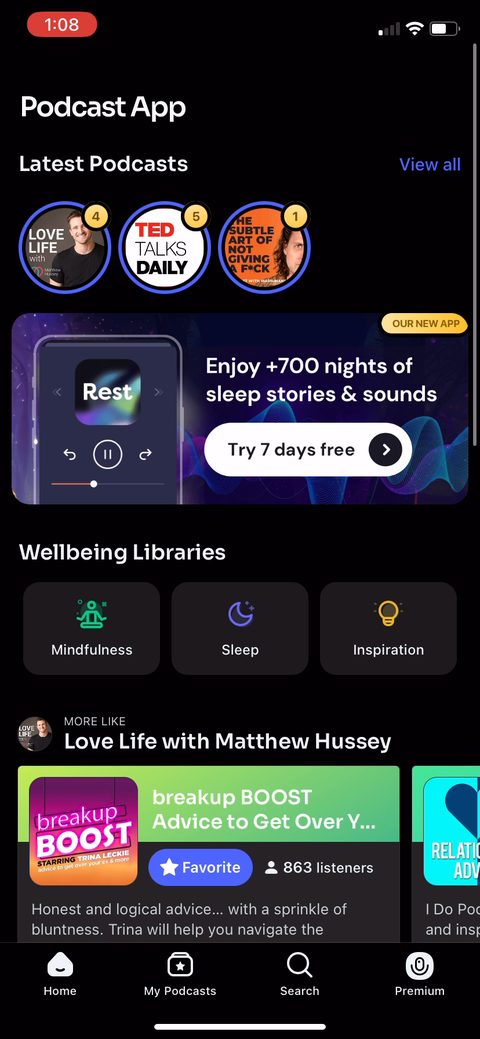
Task: Open The Subtle Art podcast circle
Action: (264, 248)
